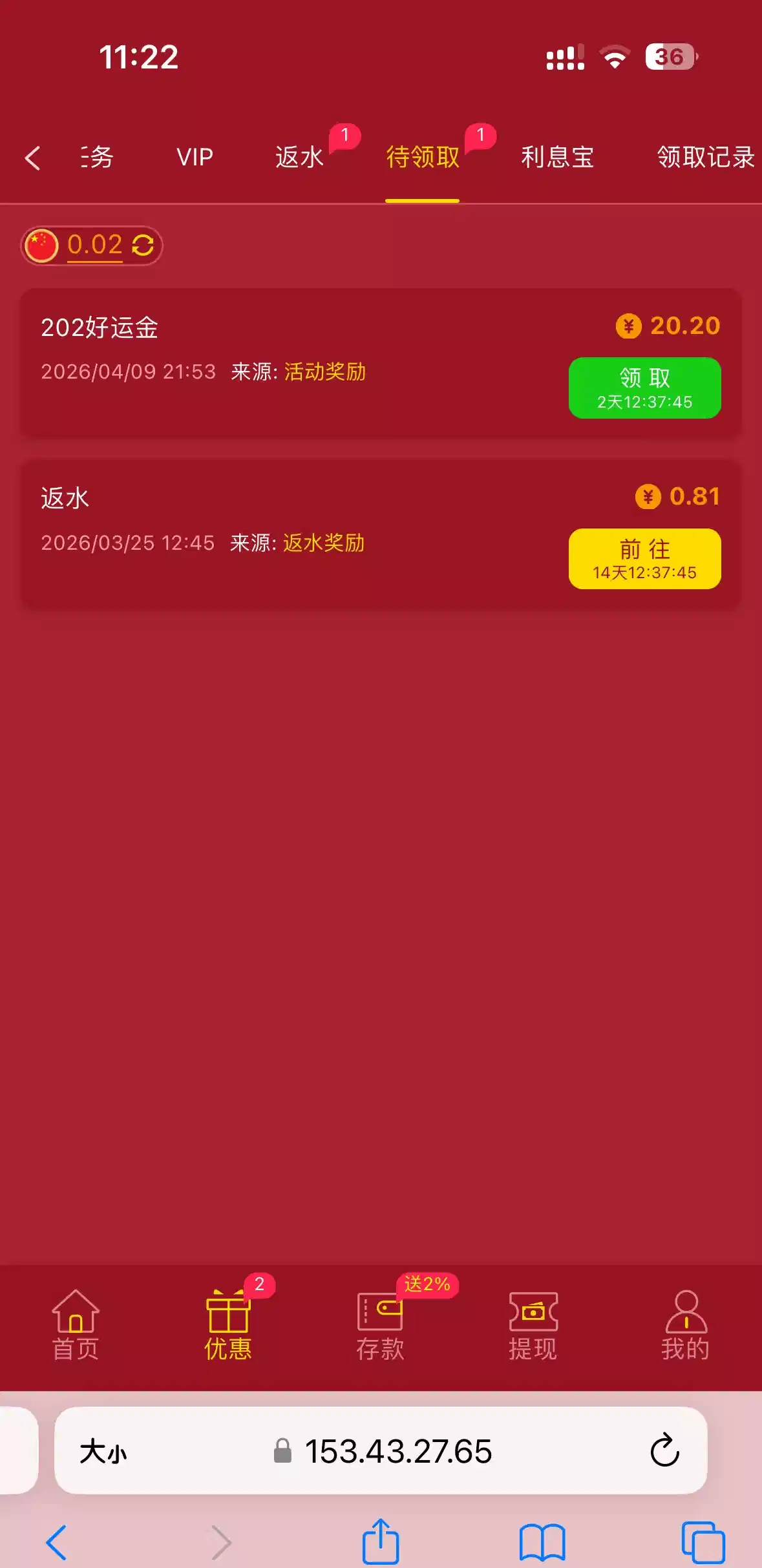Refresh the 0.02 balance
This screenshot has height=1568, width=762.
pyautogui.click(x=143, y=246)
